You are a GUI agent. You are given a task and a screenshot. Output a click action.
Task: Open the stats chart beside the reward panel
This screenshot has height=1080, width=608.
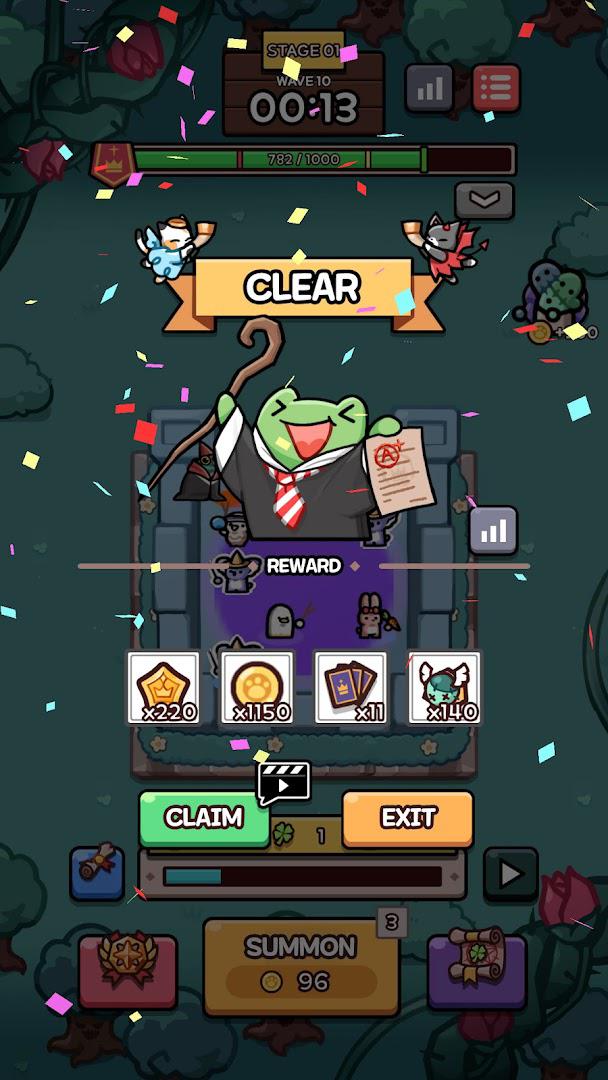pos(493,530)
